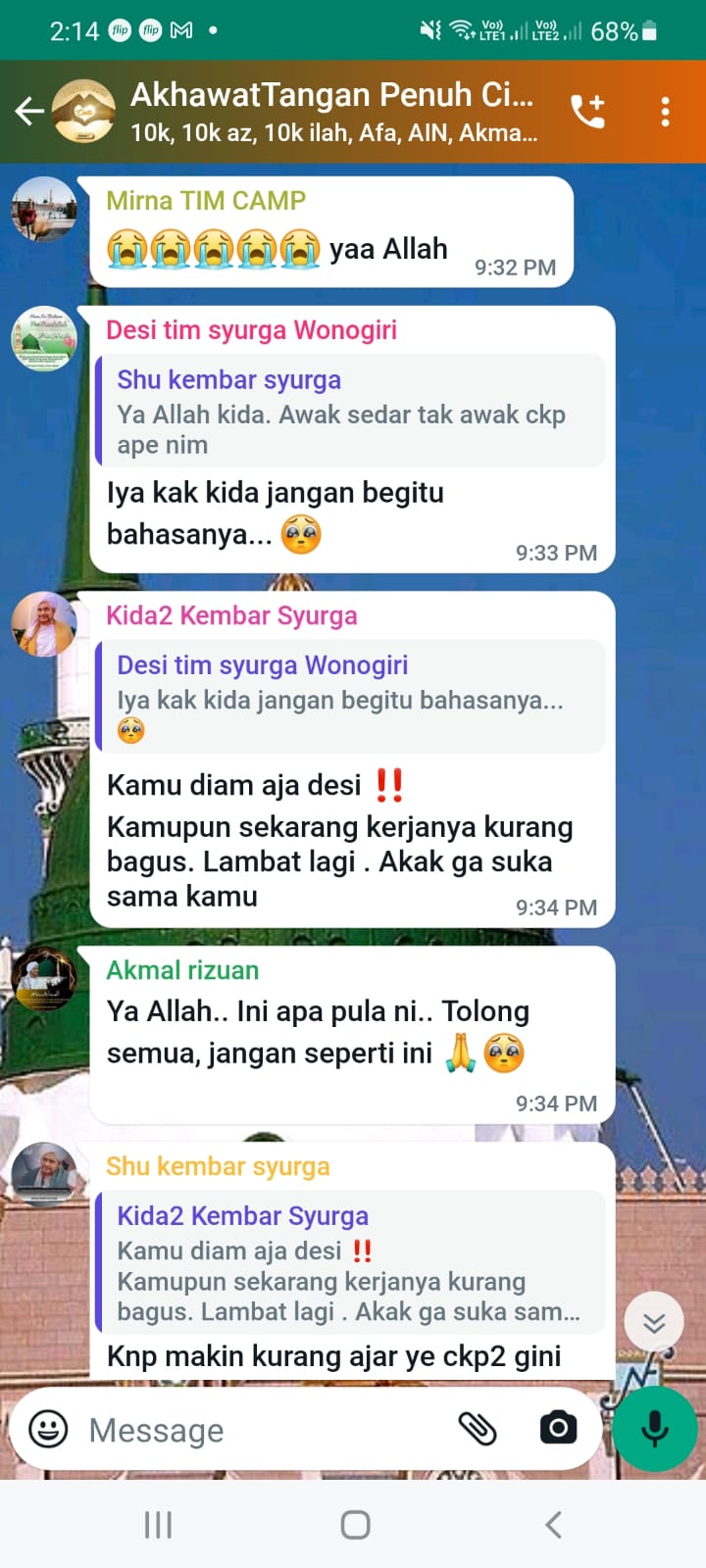Tap the microphone voice message button
This screenshot has height=1568, width=706.
(x=654, y=1429)
